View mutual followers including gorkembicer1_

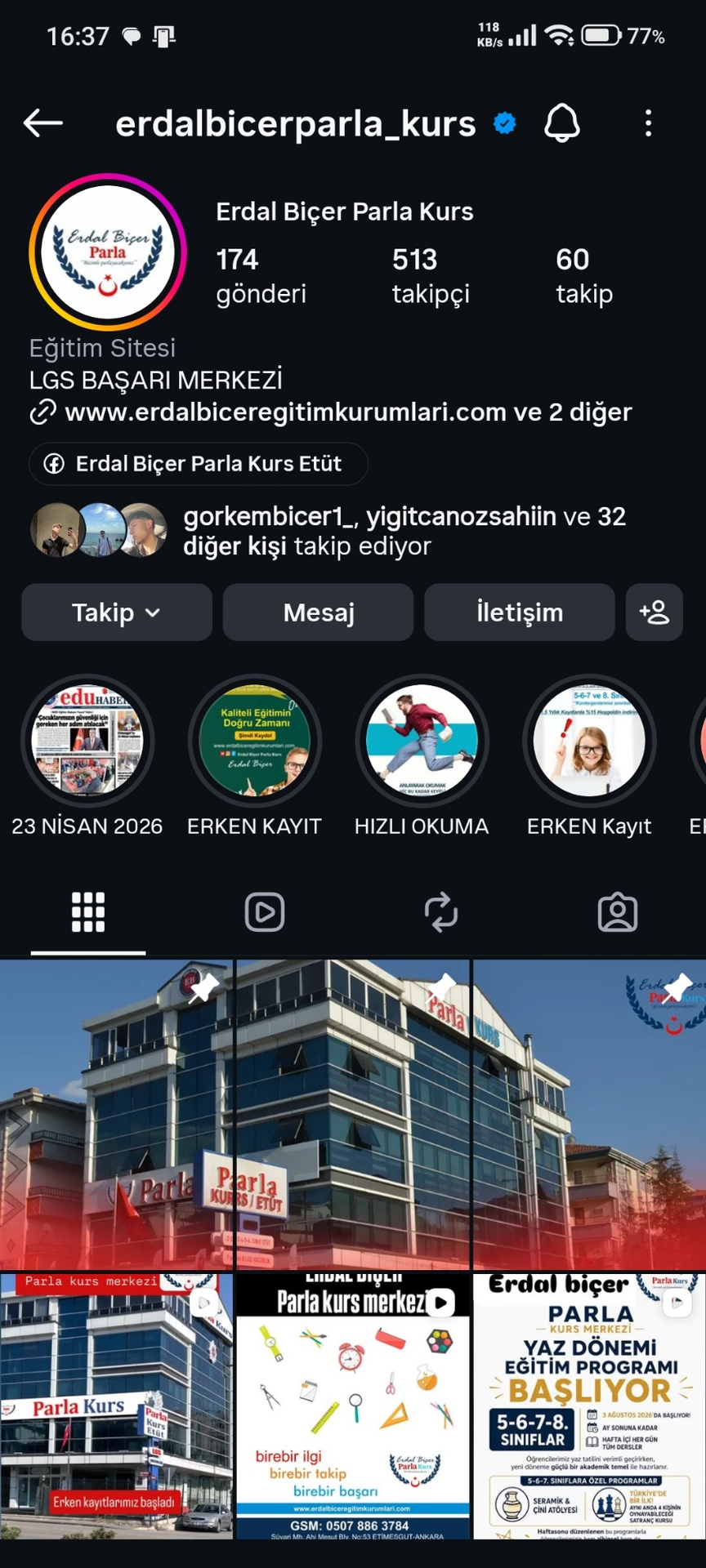pos(328,531)
